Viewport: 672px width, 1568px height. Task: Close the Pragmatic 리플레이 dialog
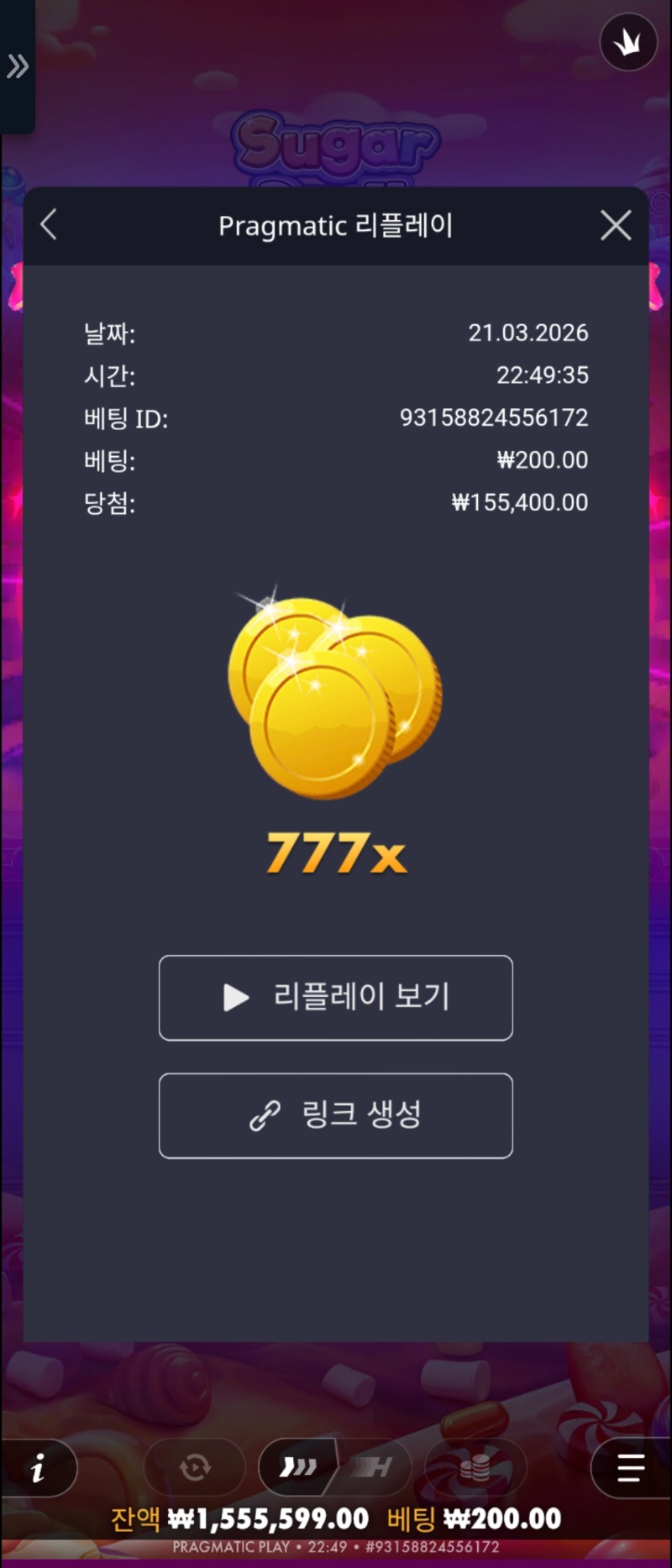(616, 225)
